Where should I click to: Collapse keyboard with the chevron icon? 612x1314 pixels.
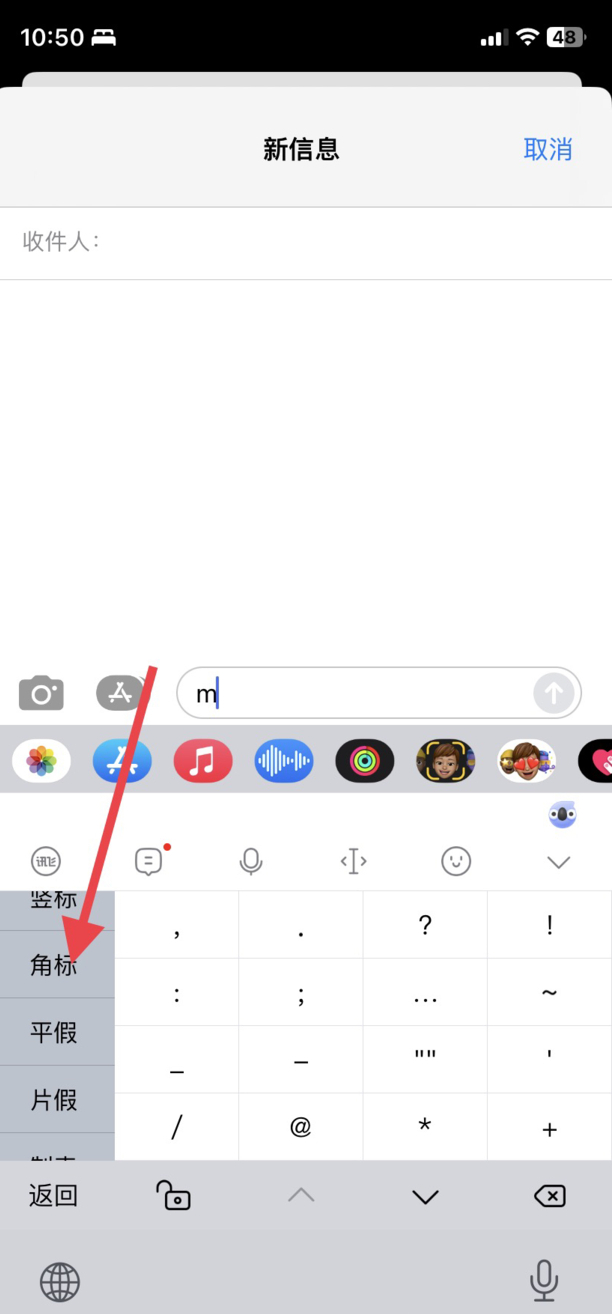point(558,862)
